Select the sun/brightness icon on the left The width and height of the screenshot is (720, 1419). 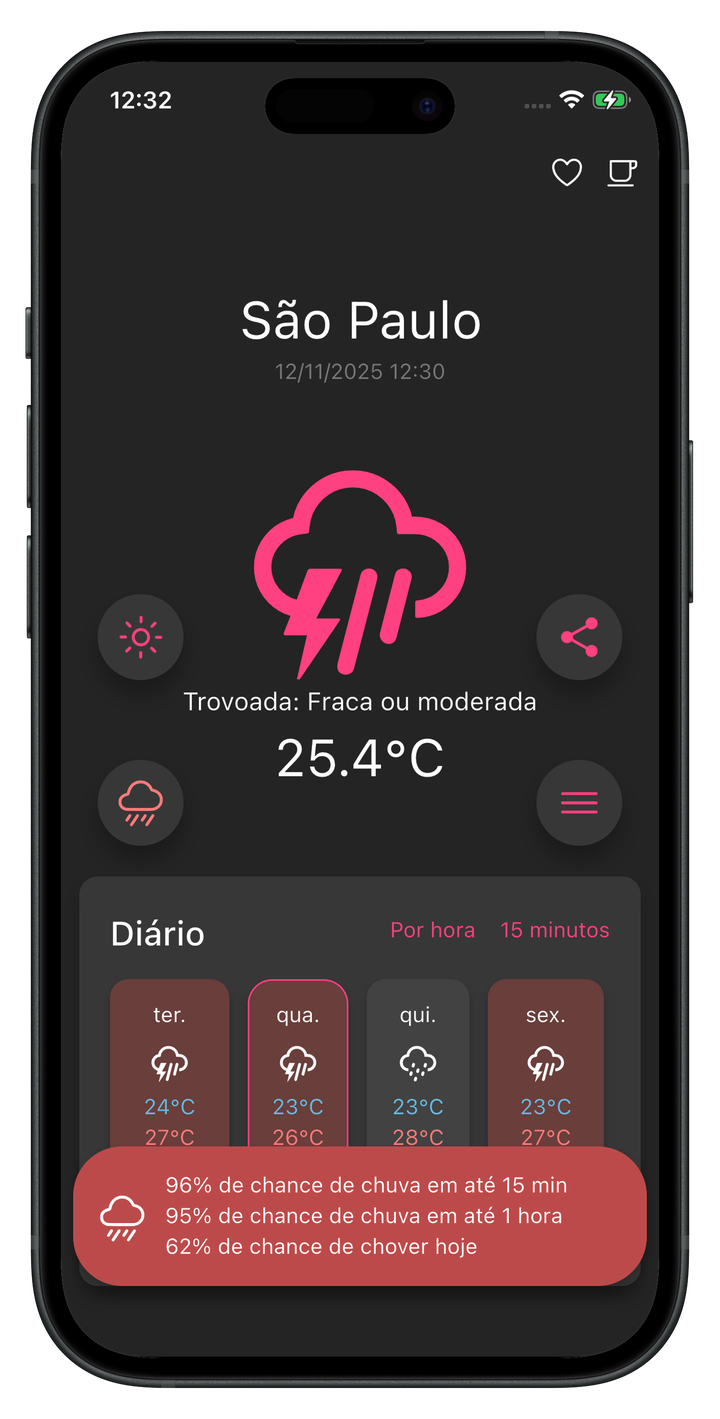point(140,637)
